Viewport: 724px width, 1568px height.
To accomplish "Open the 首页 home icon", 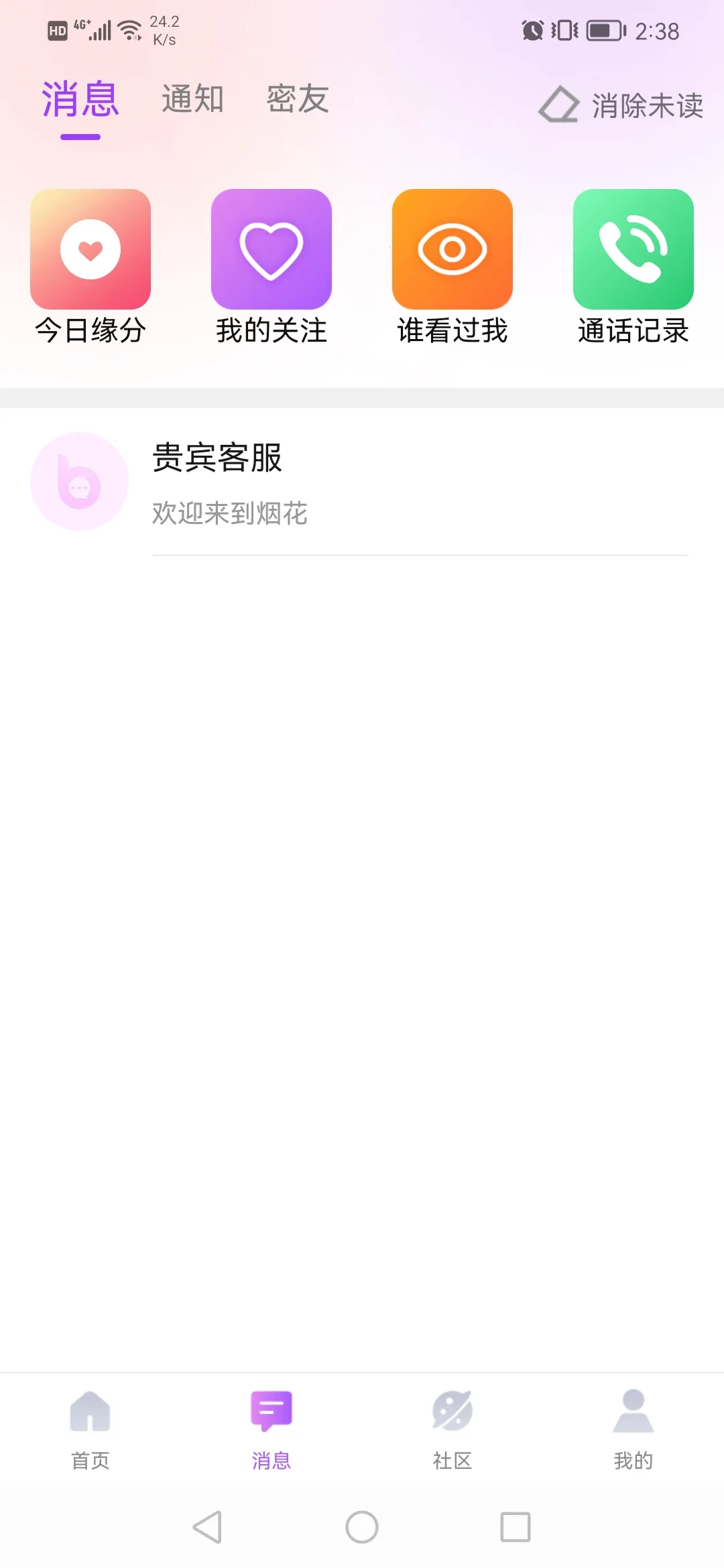I will (90, 1413).
